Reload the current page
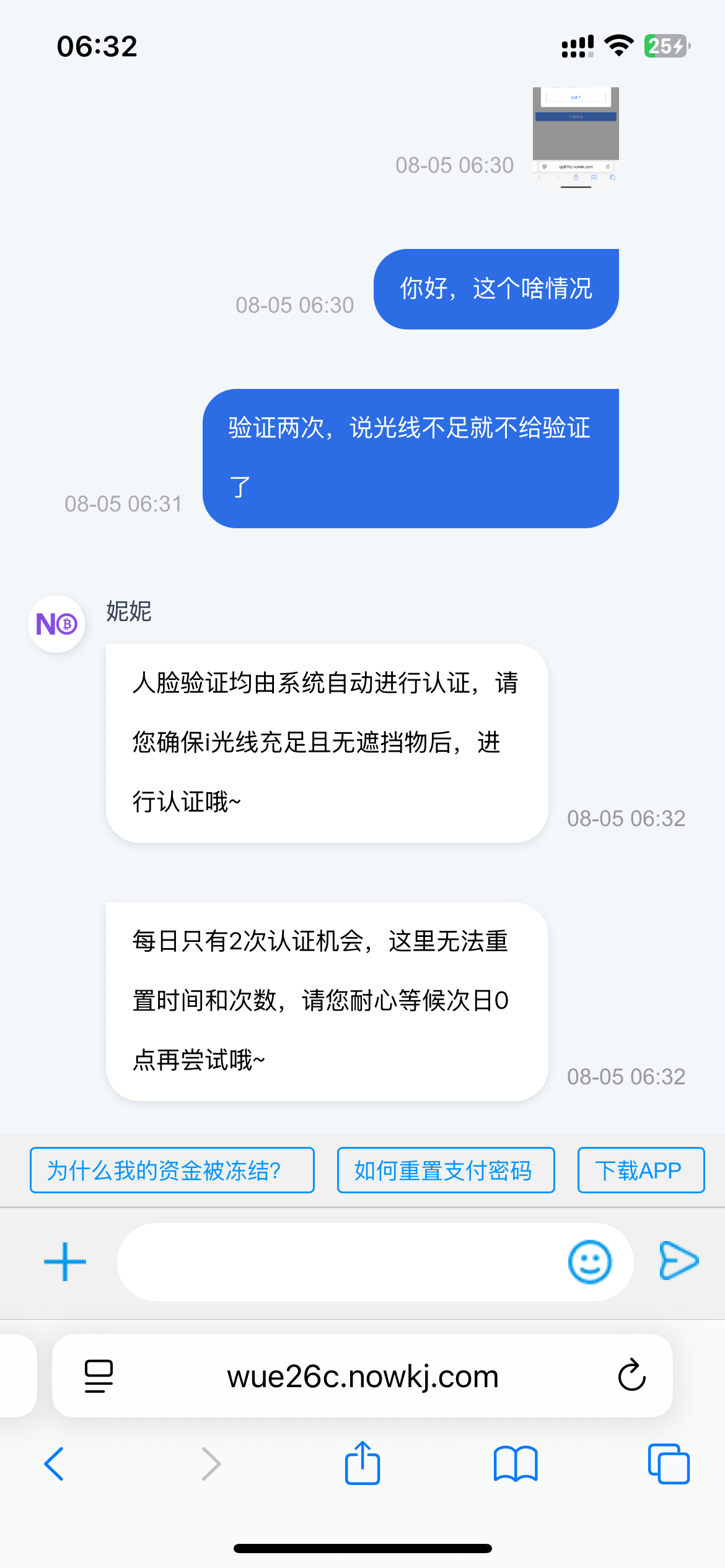The height and width of the screenshot is (1568, 725). 631,1376
